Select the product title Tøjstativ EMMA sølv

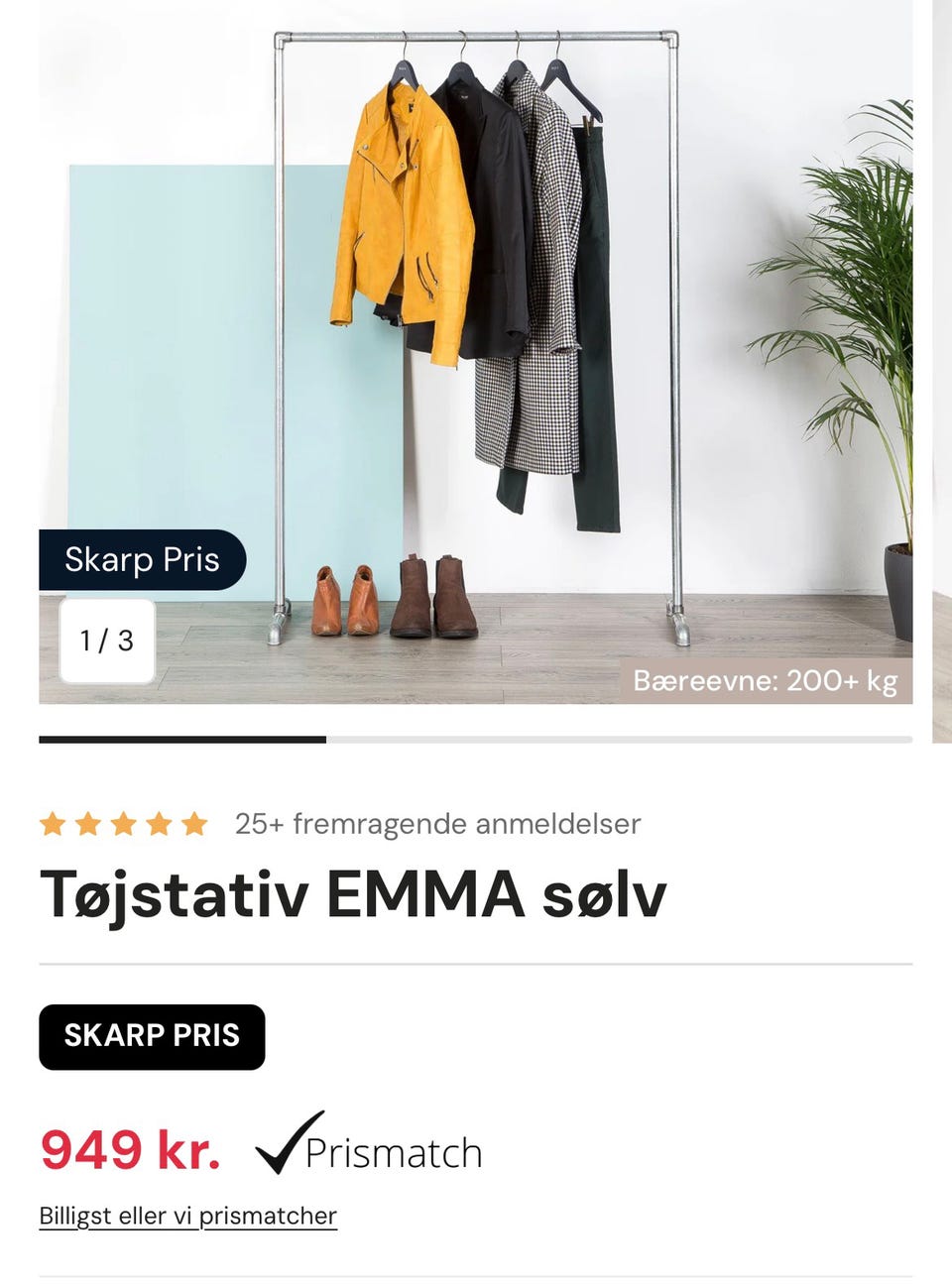pyautogui.click(x=354, y=893)
